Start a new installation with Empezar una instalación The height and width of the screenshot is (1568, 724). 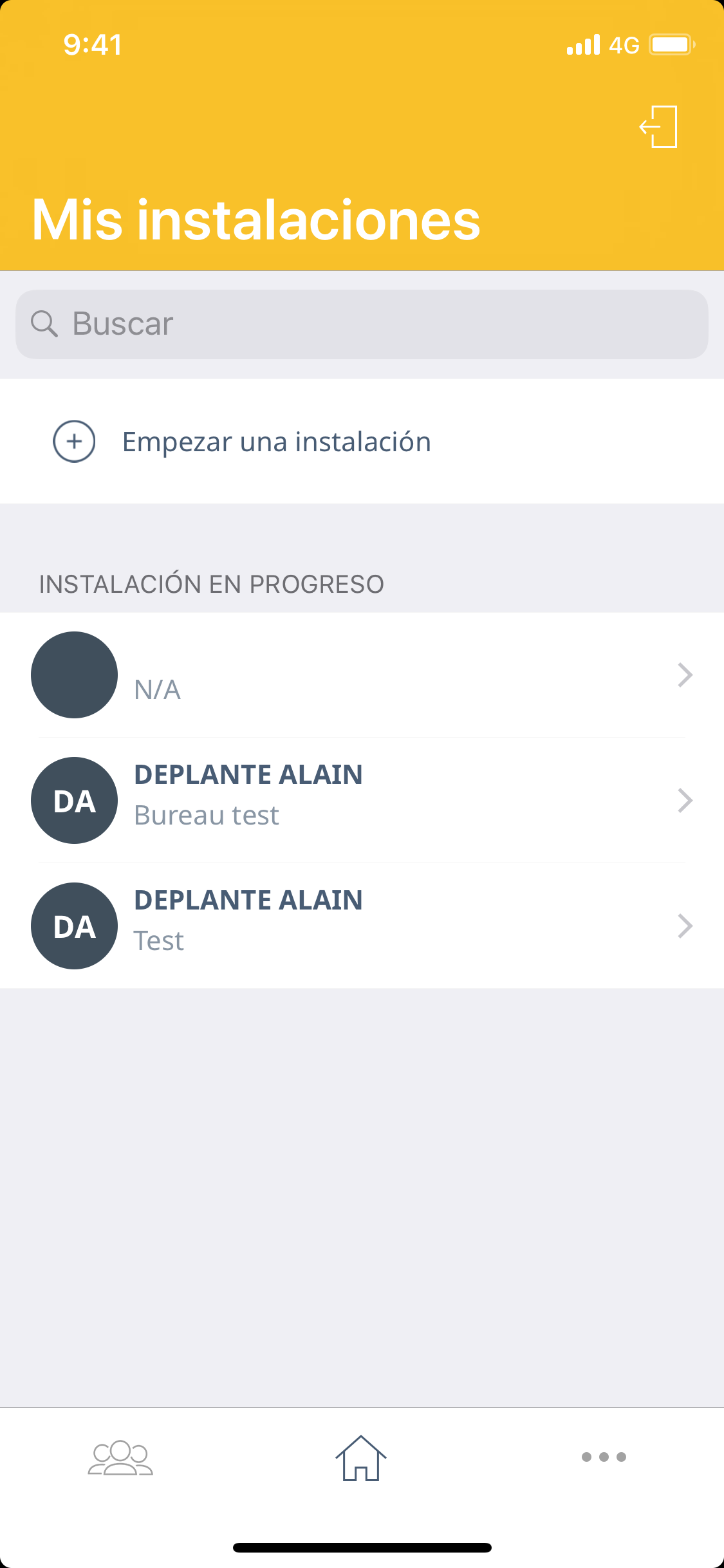pyautogui.click(x=277, y=442)
